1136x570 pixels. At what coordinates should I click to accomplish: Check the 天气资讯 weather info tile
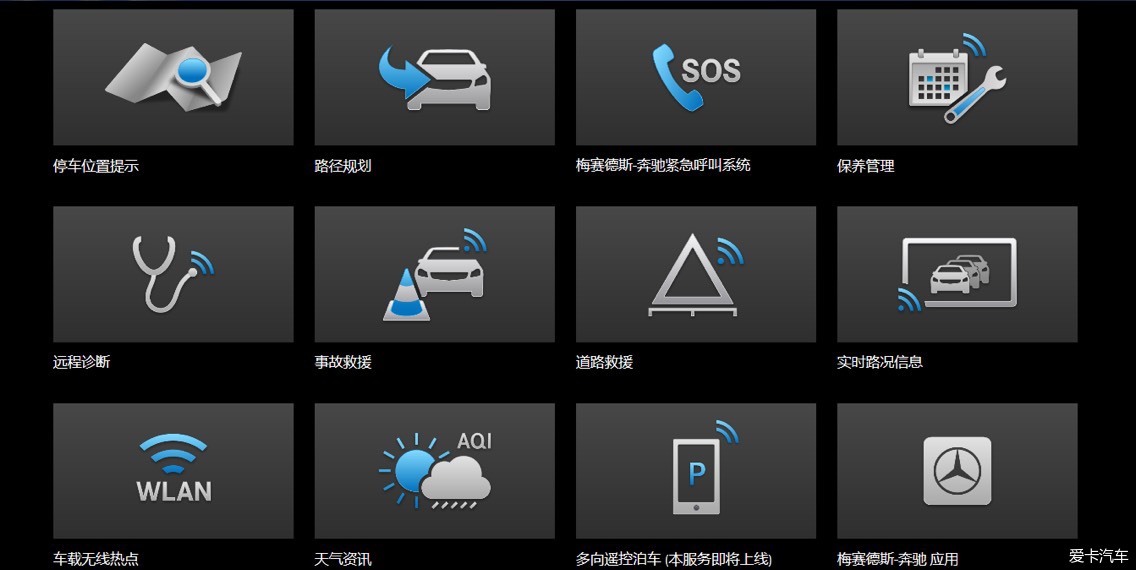tap(434, 471)
